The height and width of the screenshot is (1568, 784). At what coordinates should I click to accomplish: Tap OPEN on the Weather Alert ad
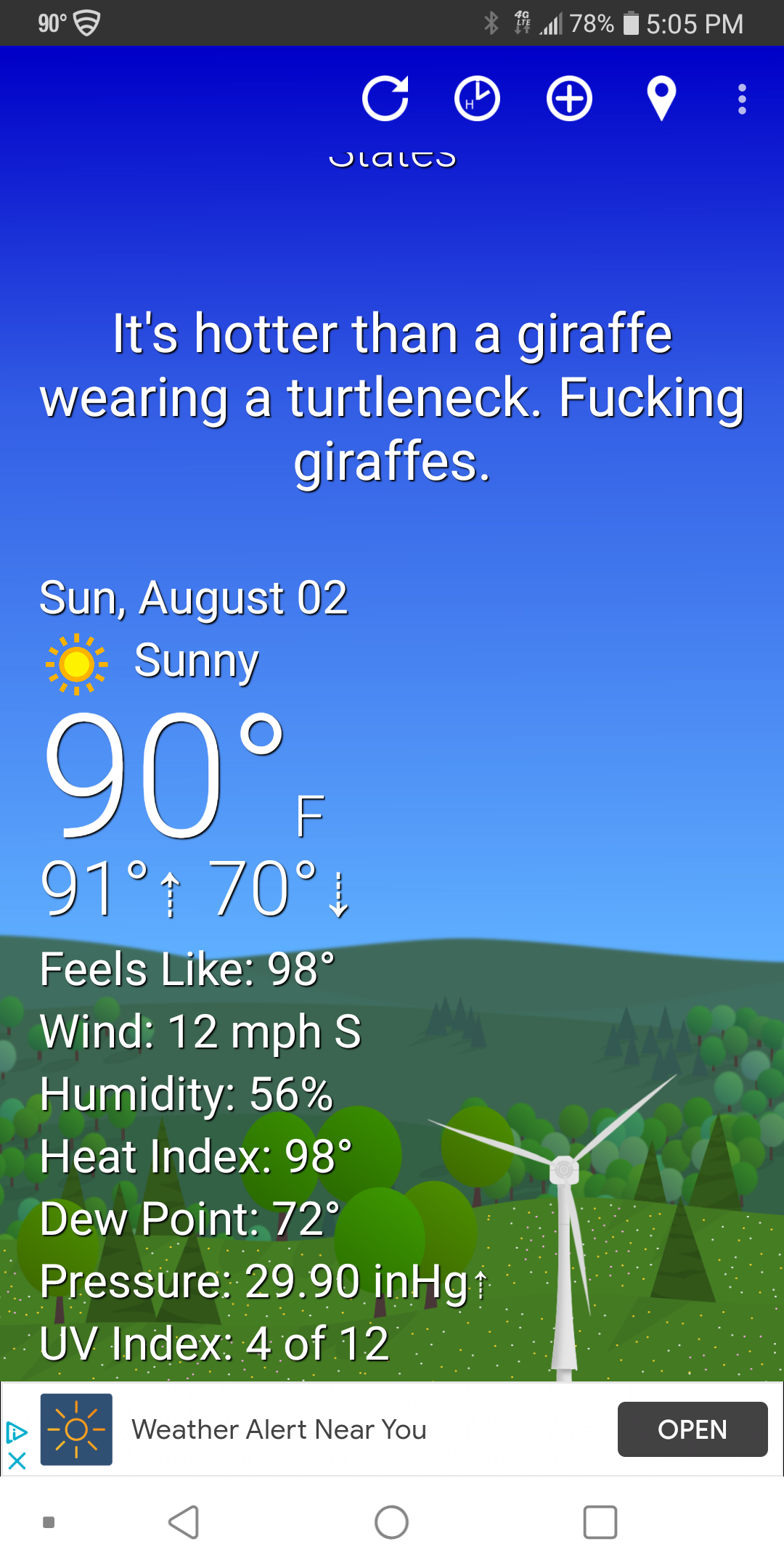692,1429
